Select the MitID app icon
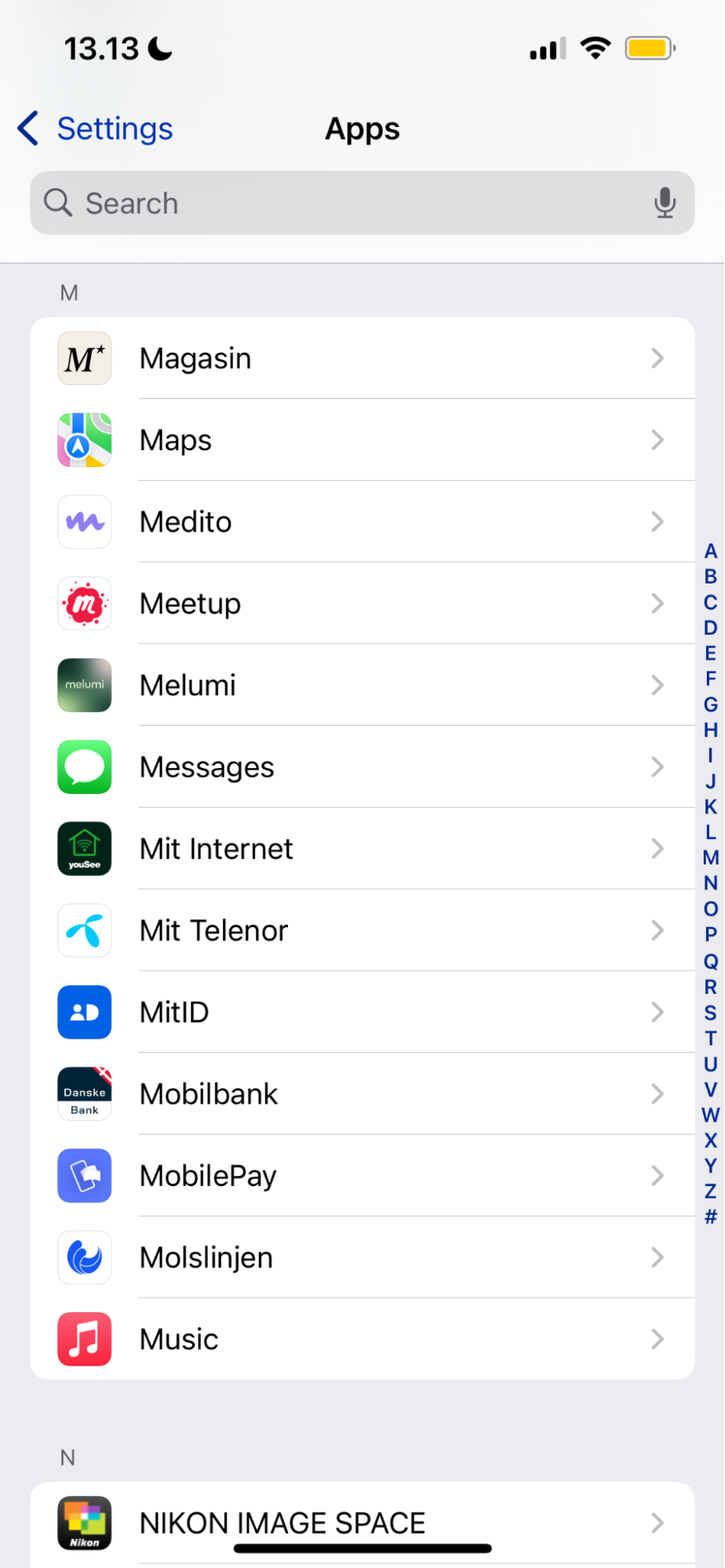 84,1013
